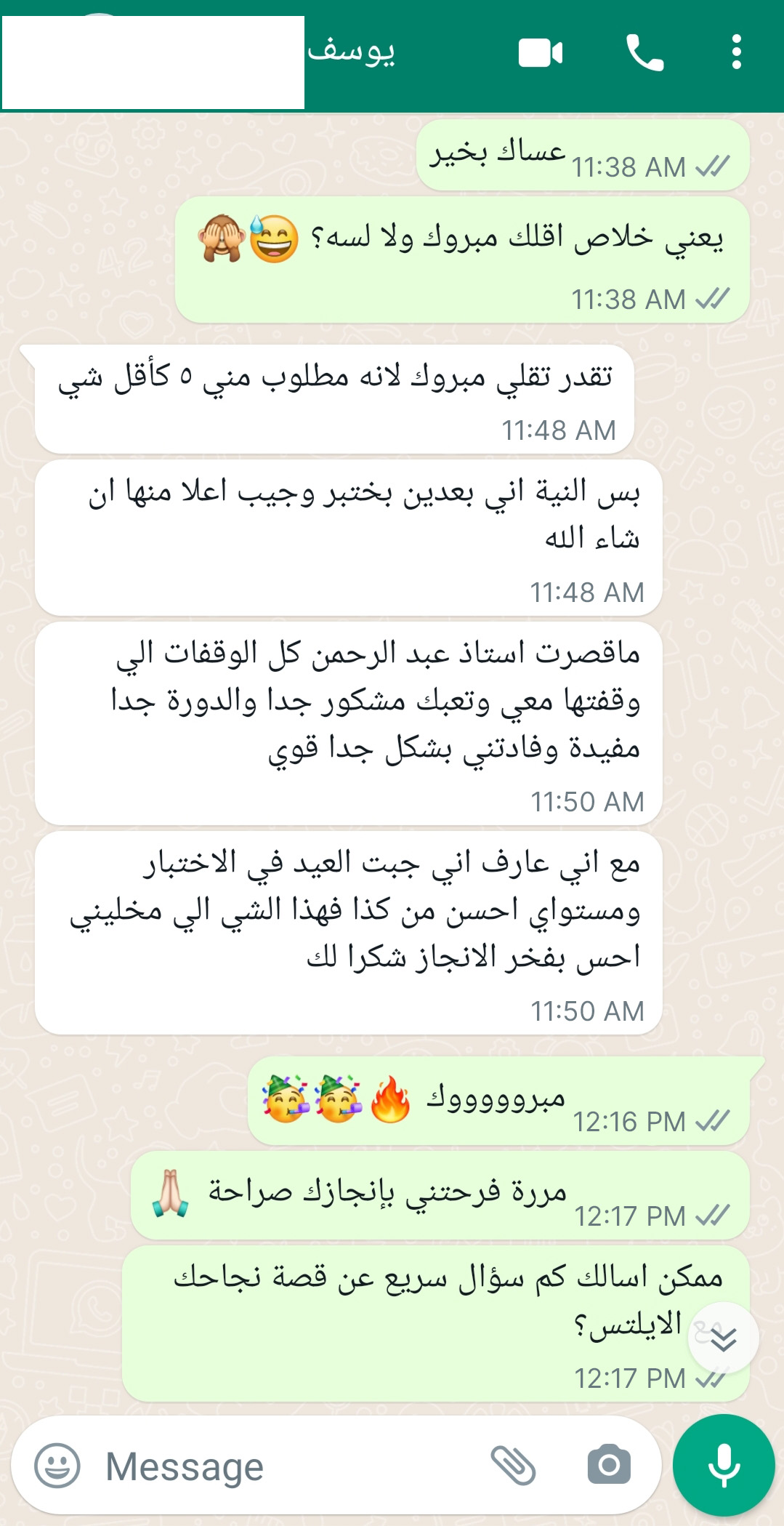Open the camera from message bar
This screenshot has height=1526, width=784.
coord(609,1466)
